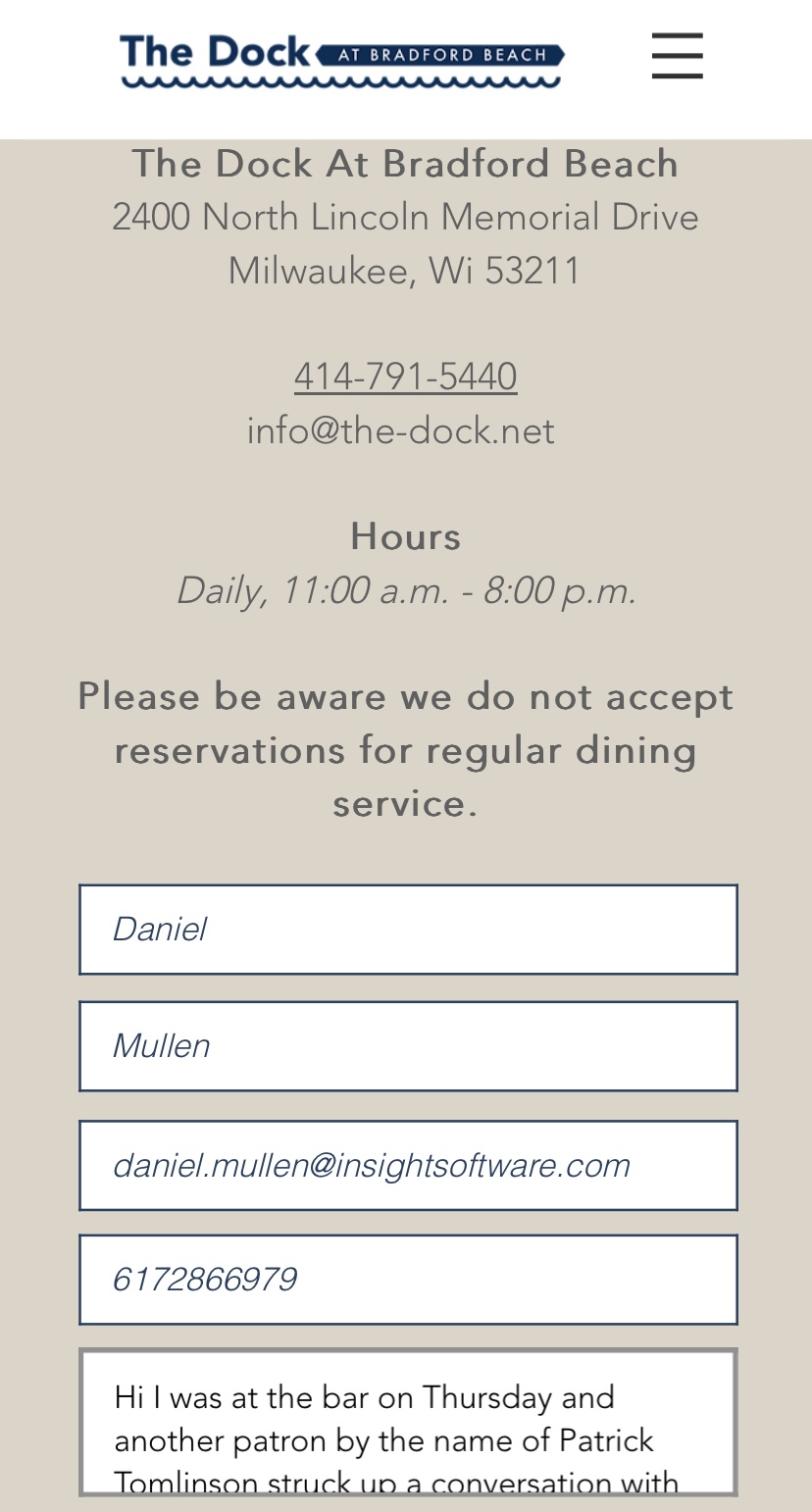Email info@the-dock.net
The image size is (812, 1512).
tap(400, 430)
